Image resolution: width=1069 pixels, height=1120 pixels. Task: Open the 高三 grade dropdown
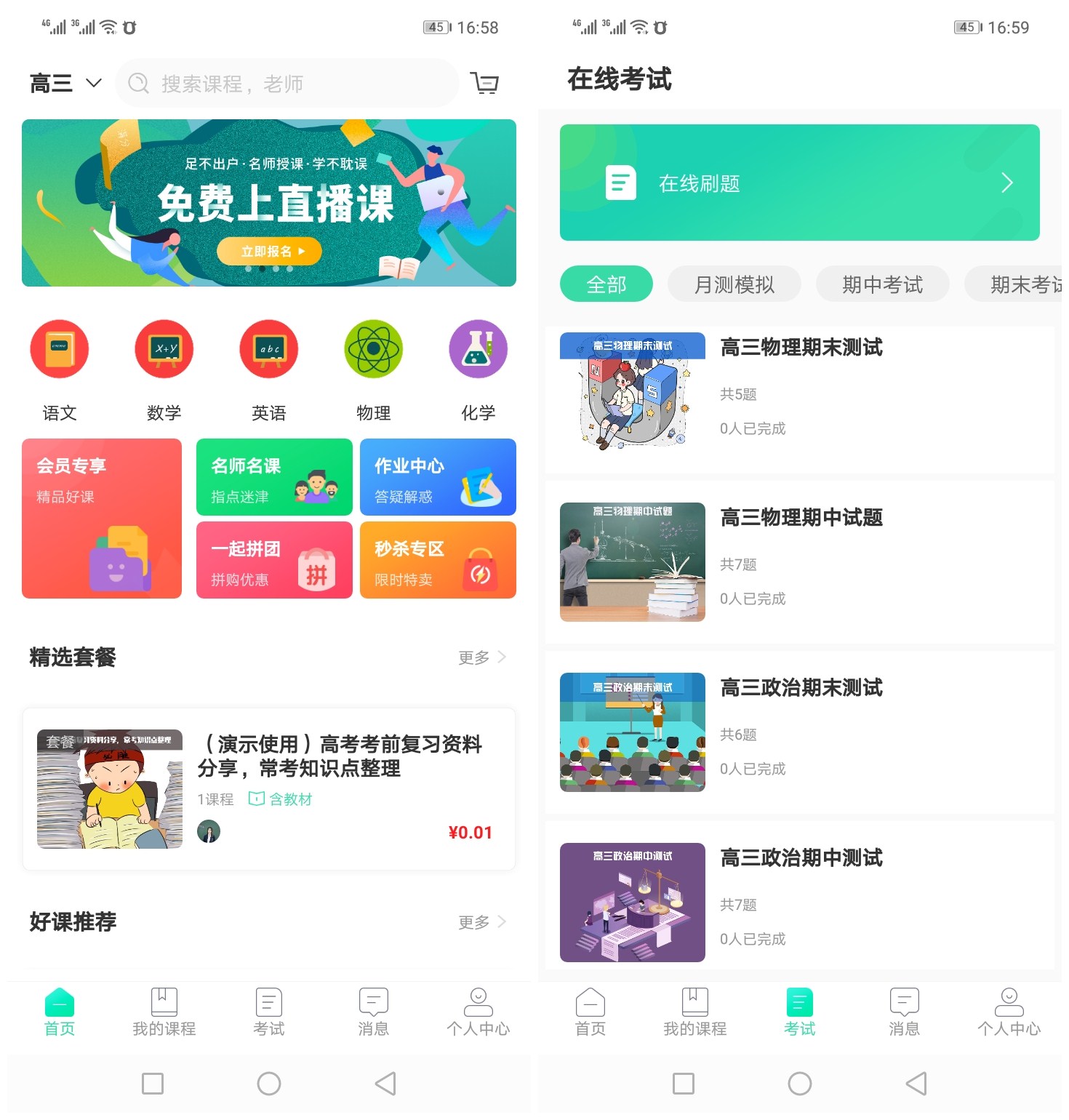coord(65,84)
